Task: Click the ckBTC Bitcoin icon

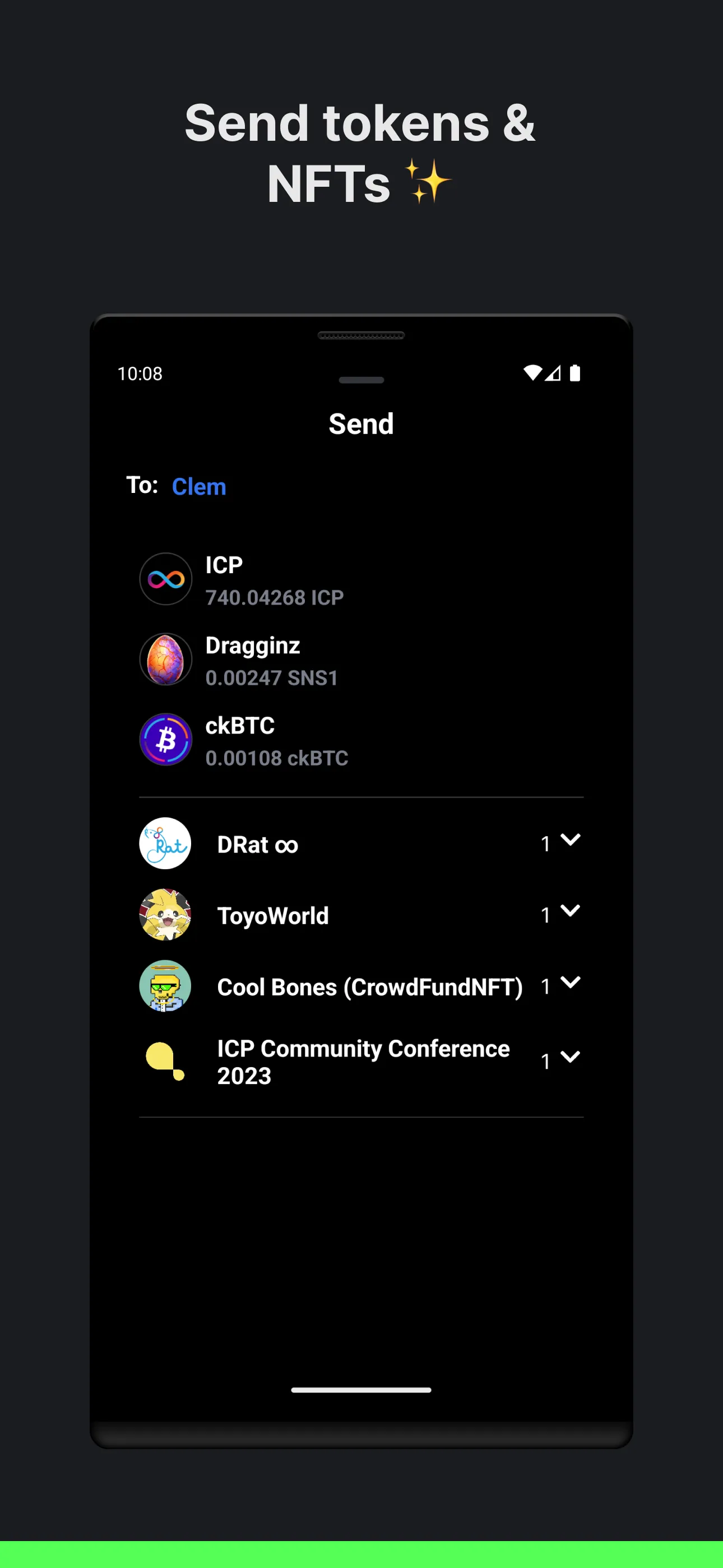Action: click(x=165, y=740)
